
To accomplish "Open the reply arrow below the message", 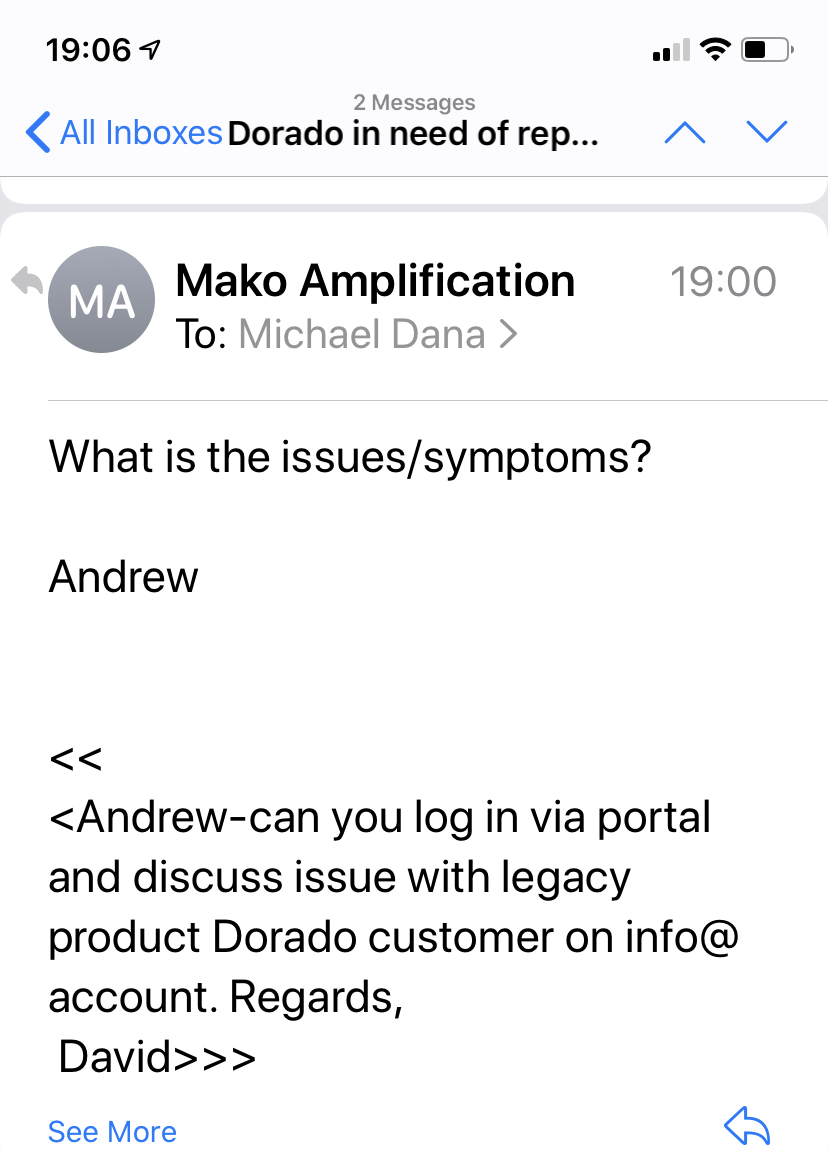I will 747,1129.
